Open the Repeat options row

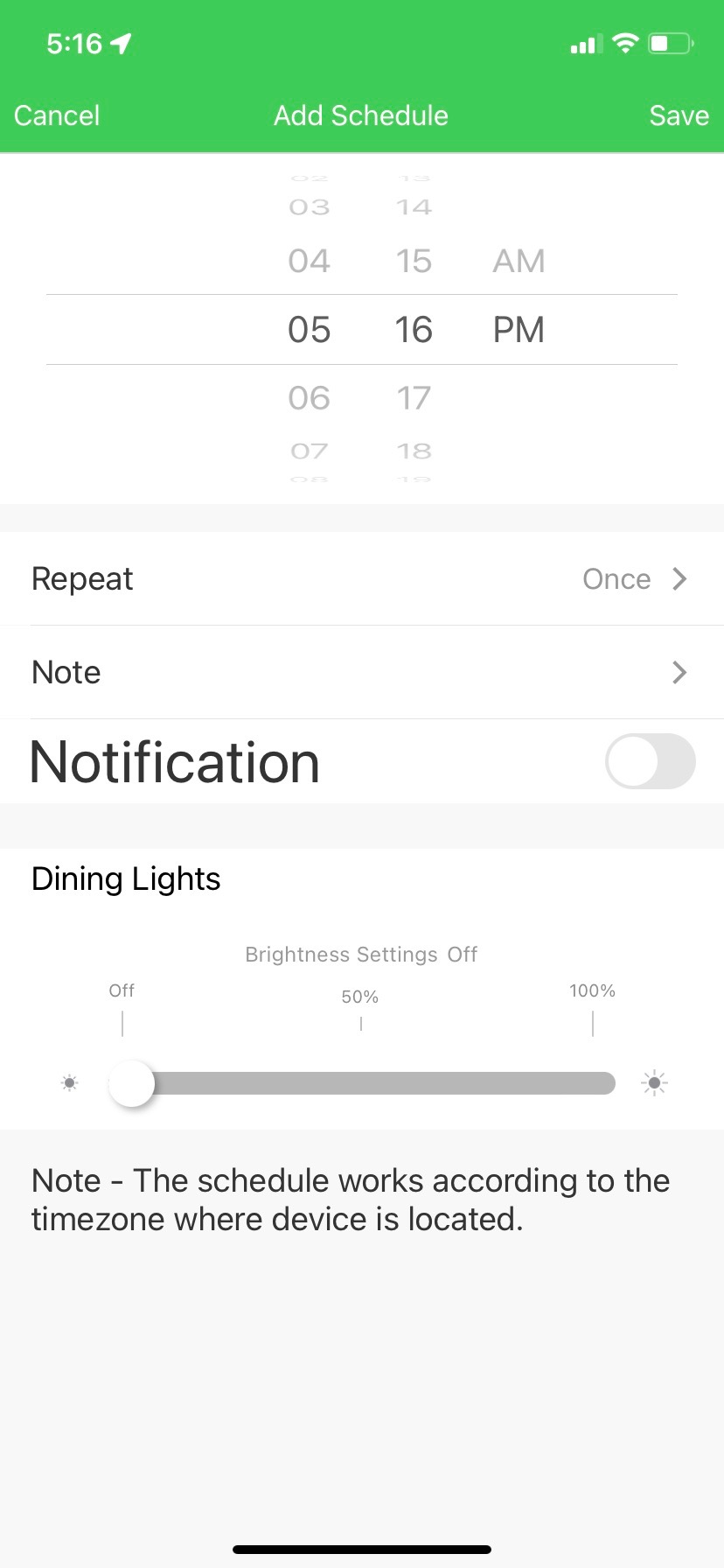(362, 578)
